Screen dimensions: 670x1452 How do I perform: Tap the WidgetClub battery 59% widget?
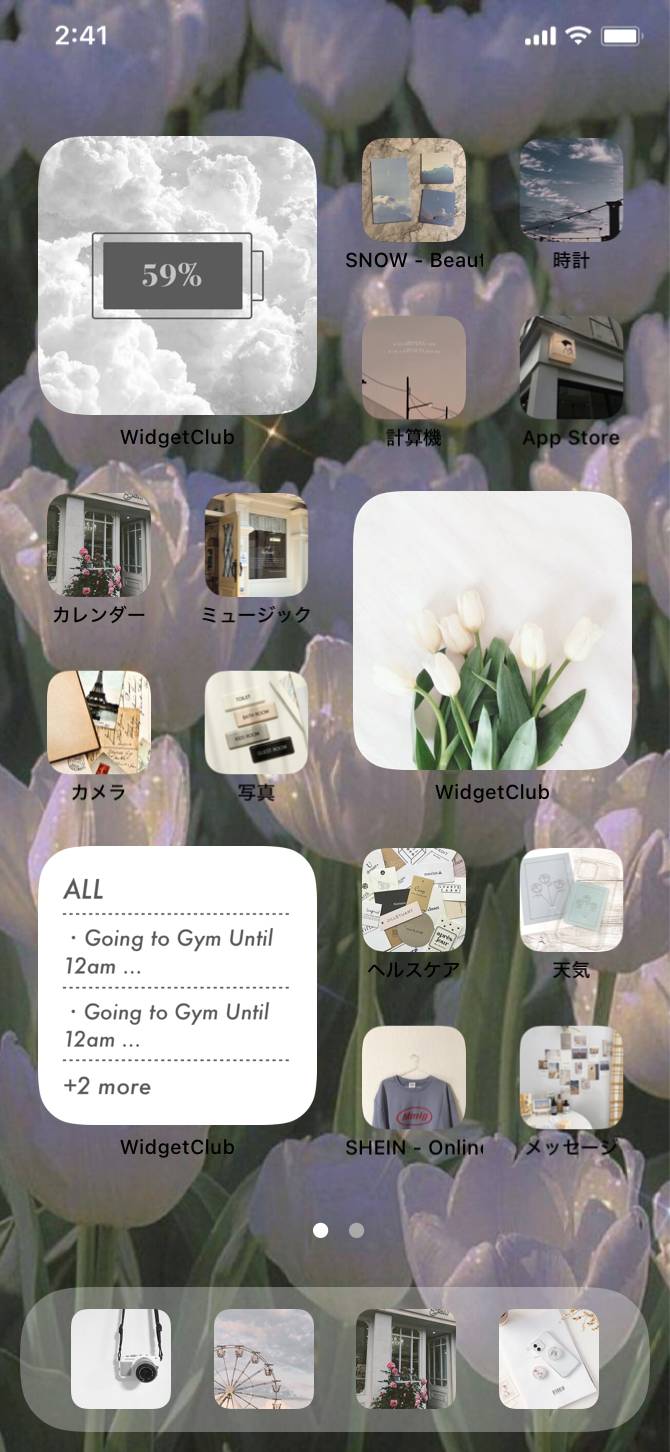pyautogui.click(x=177, y=275)
